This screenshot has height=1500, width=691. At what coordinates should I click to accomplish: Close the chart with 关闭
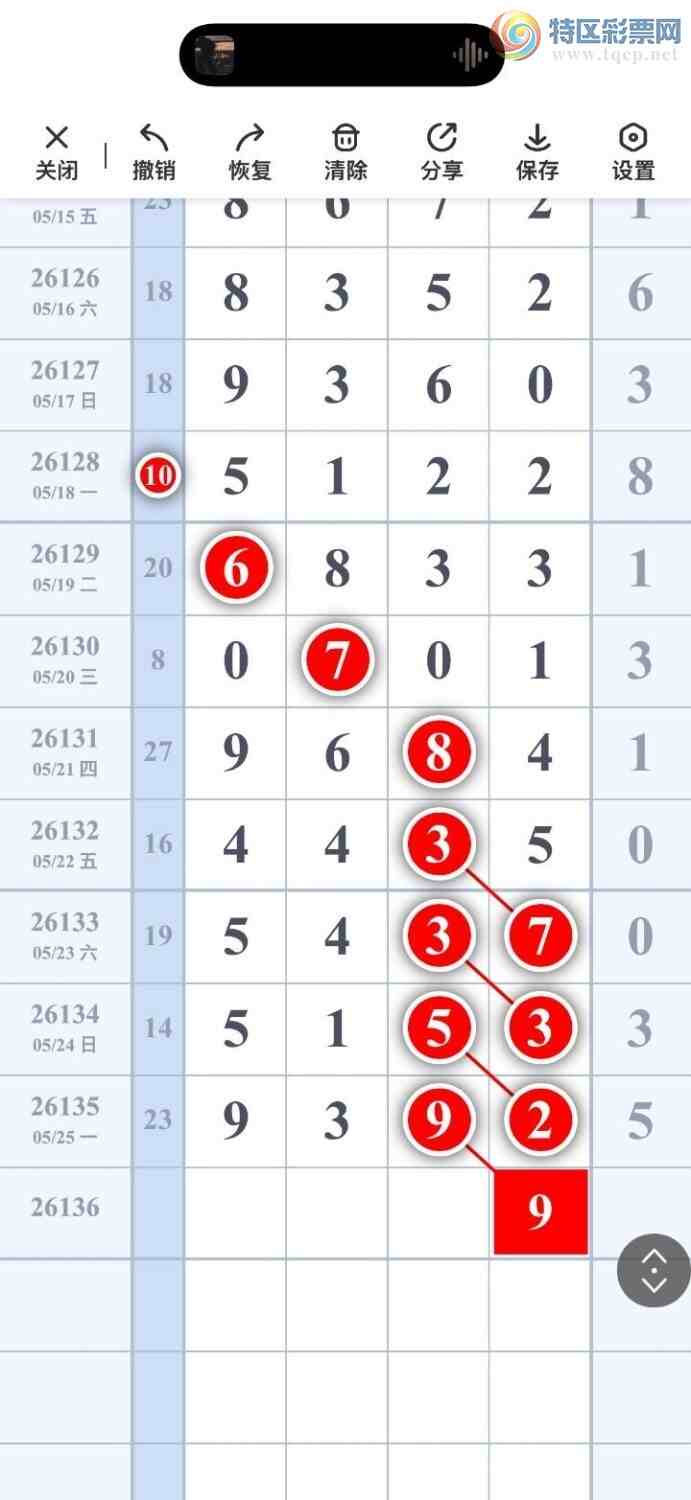click(57, 152)
